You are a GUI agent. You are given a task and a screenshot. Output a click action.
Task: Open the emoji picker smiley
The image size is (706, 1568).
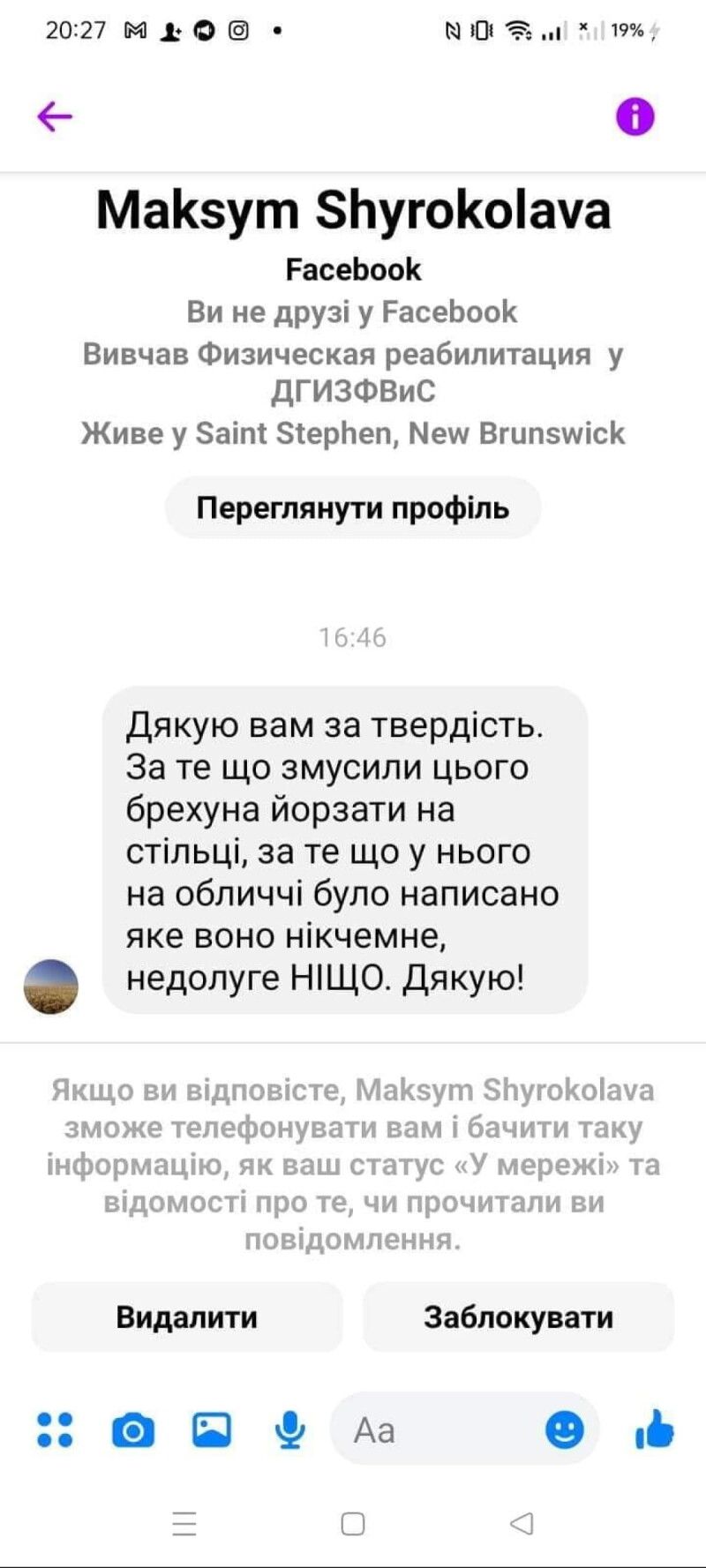point(564,1429)
